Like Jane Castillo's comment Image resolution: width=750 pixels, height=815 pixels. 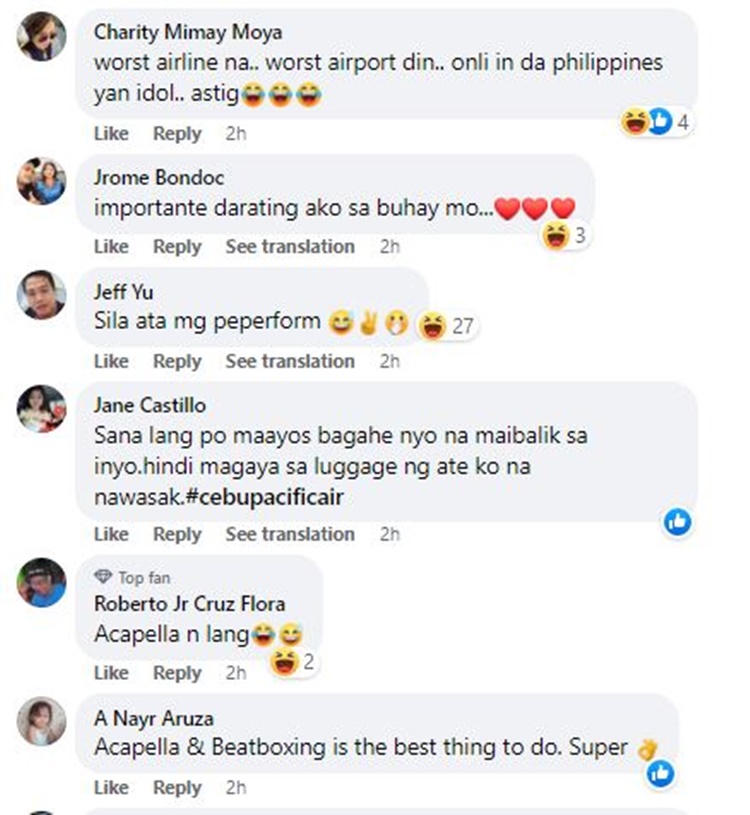point(111,534)
